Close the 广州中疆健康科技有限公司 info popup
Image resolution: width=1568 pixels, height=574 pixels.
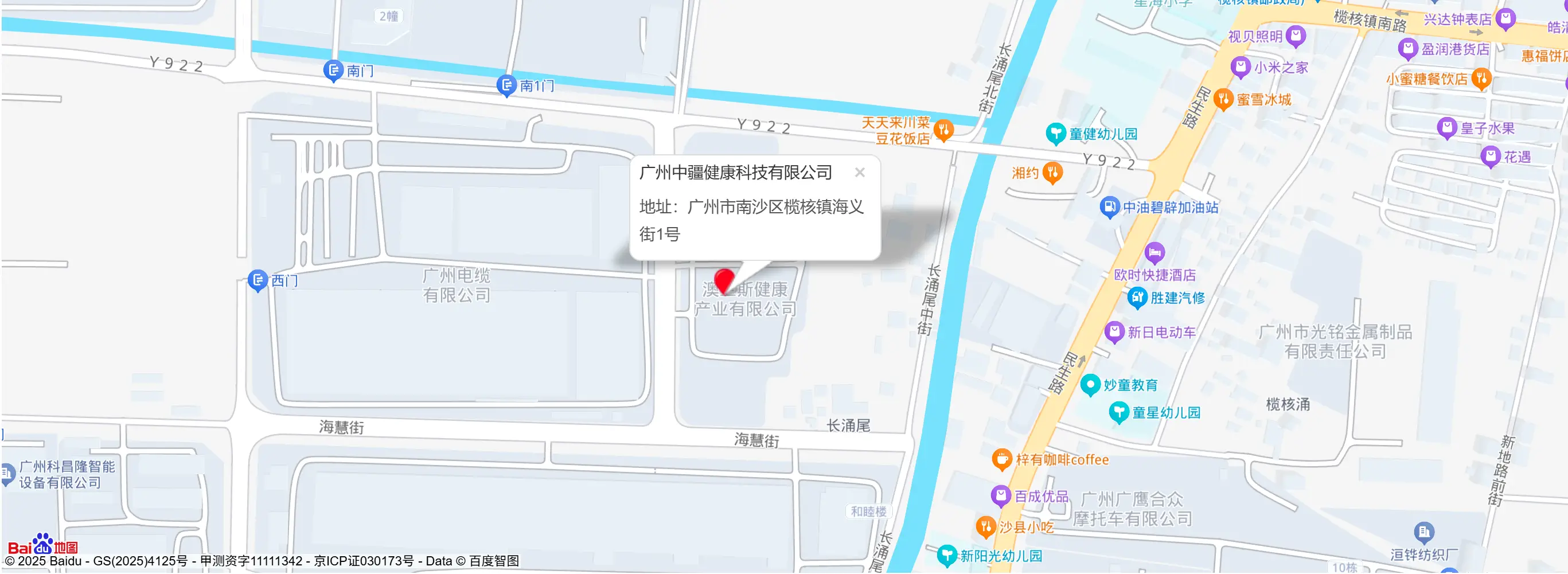[x=859, y=172]
